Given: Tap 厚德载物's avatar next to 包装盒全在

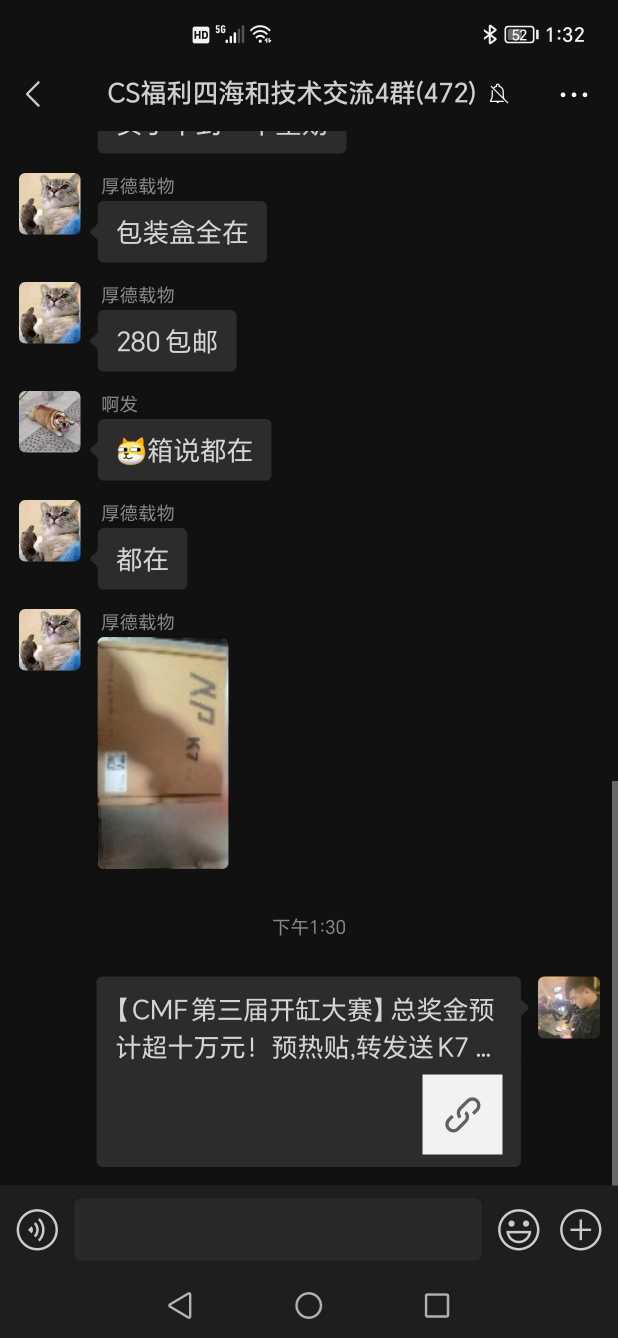Looking at the screenshot, I should (x=50, y=204).
